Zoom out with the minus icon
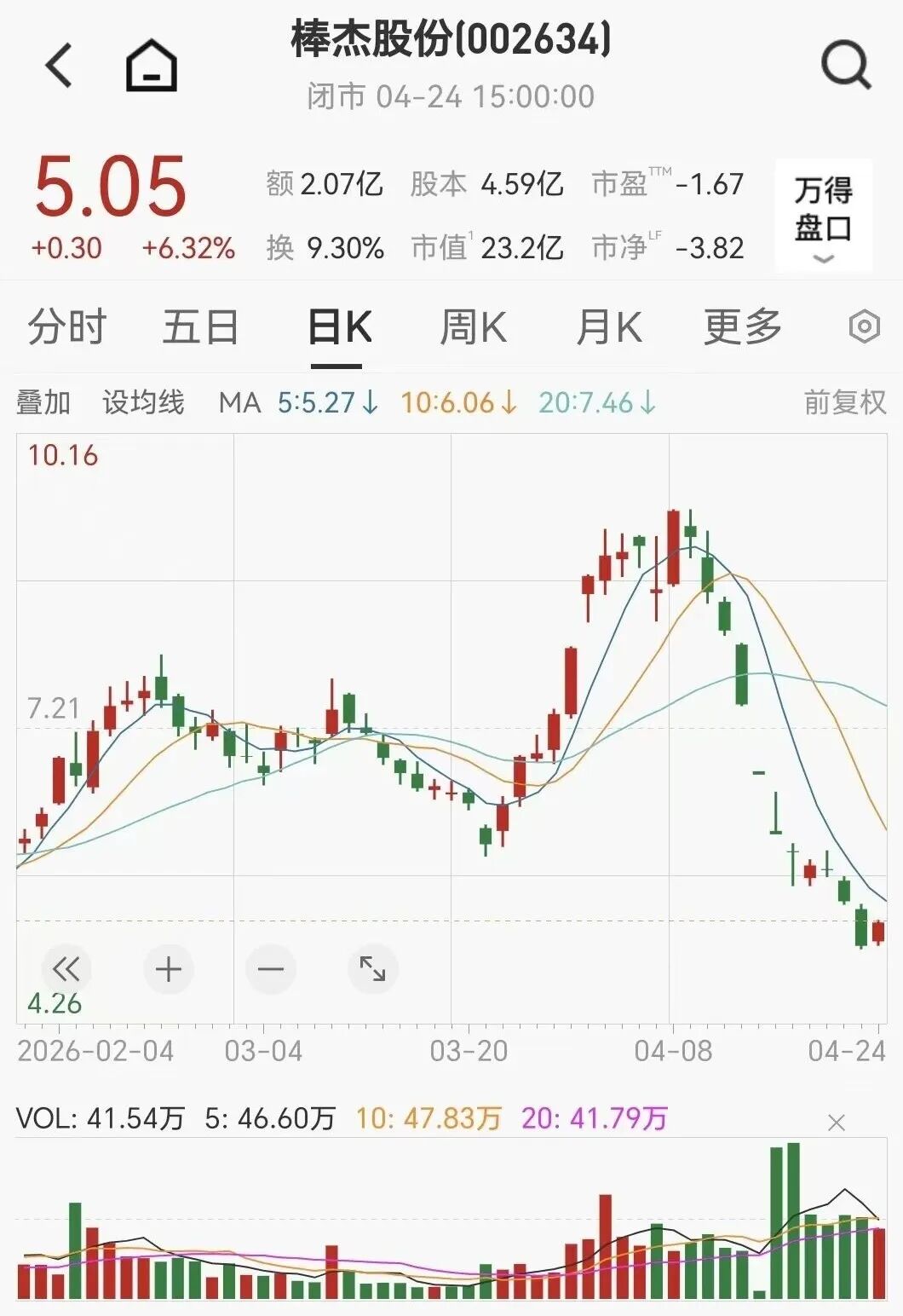 (270, 969)
